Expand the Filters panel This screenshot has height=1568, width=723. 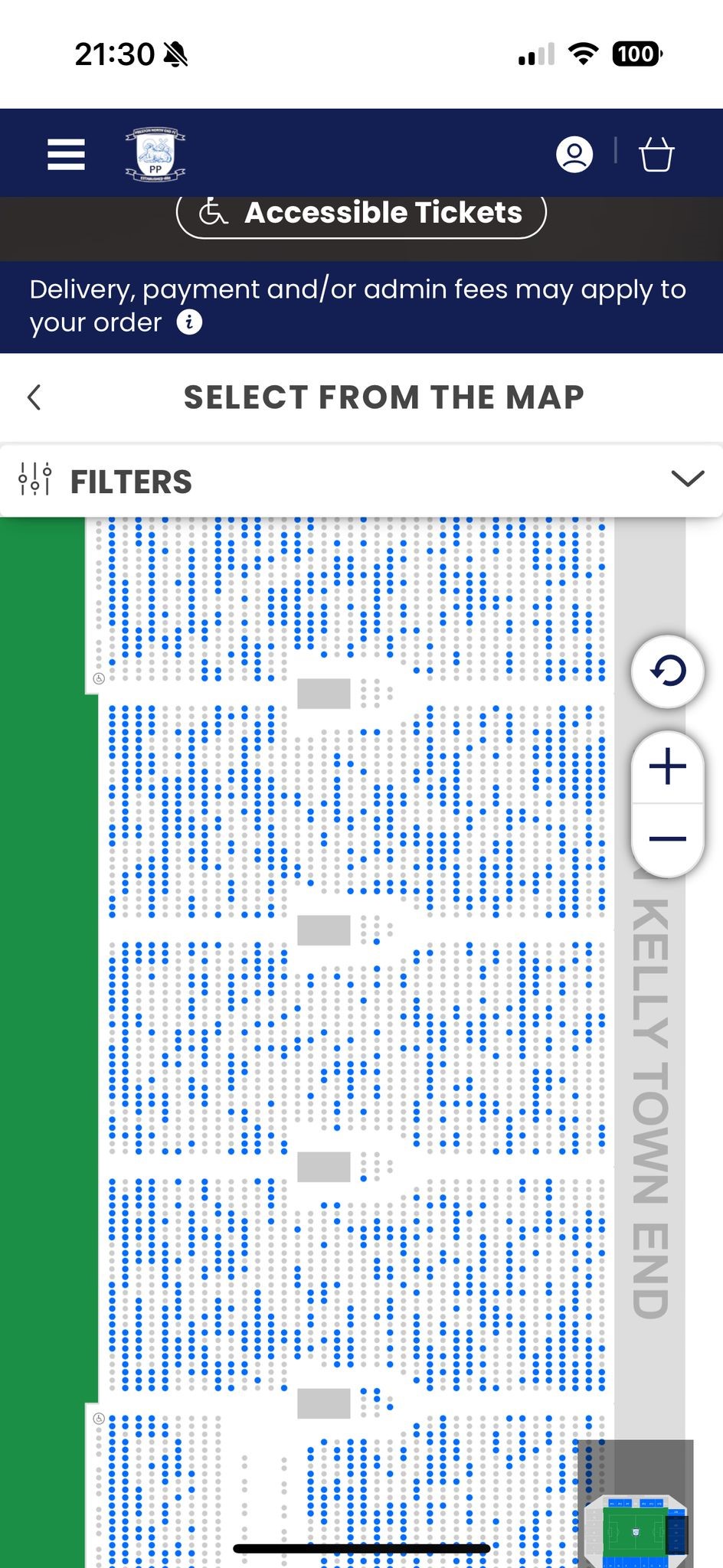pyautogui.click(x=360, y=481)
